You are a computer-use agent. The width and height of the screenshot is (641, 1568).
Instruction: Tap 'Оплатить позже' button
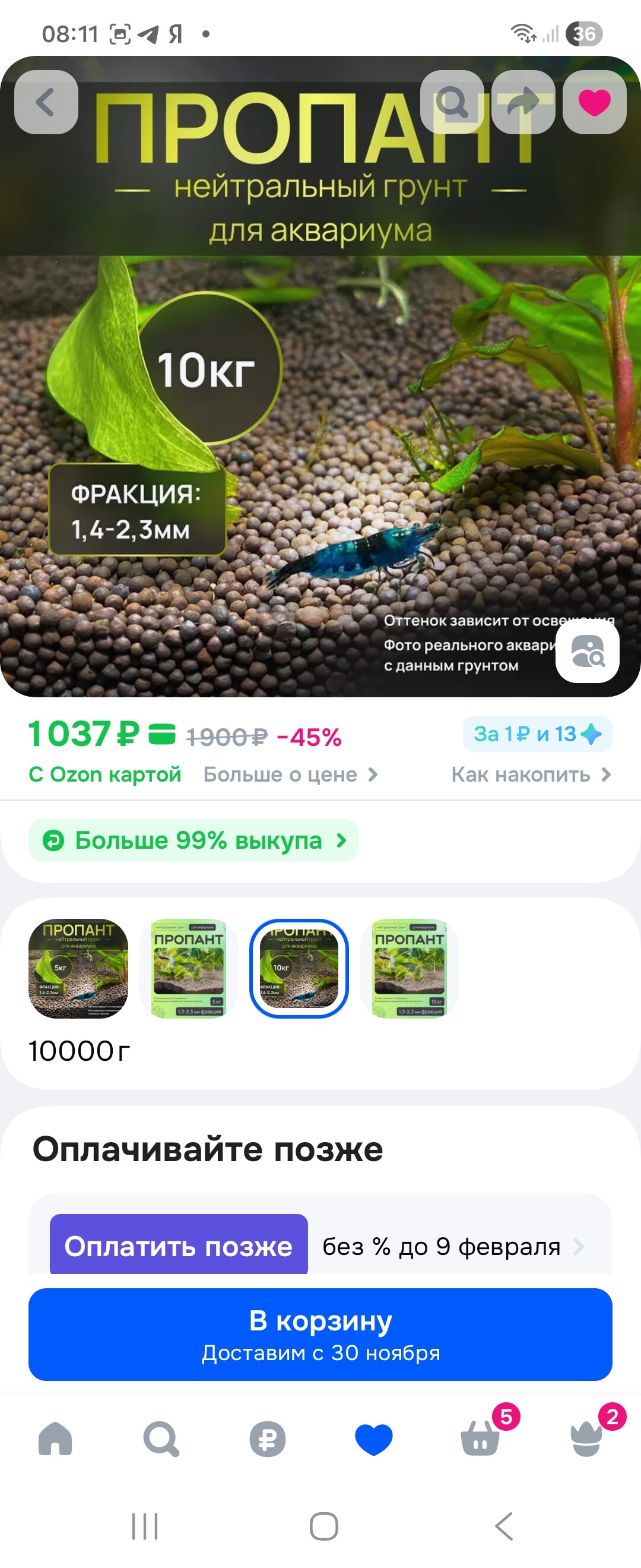tap(179, 1246)
